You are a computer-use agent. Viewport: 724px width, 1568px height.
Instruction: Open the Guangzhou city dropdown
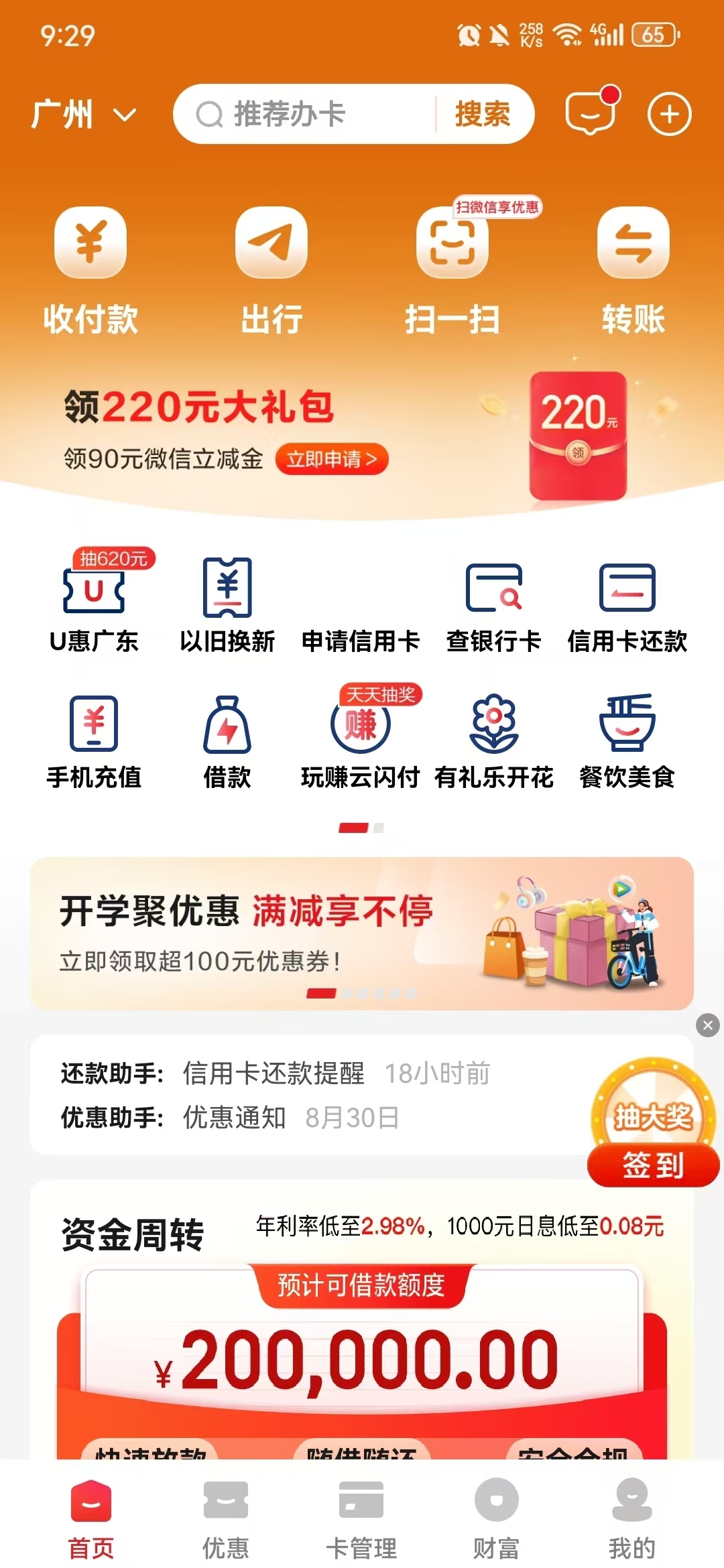pos(84,115)
